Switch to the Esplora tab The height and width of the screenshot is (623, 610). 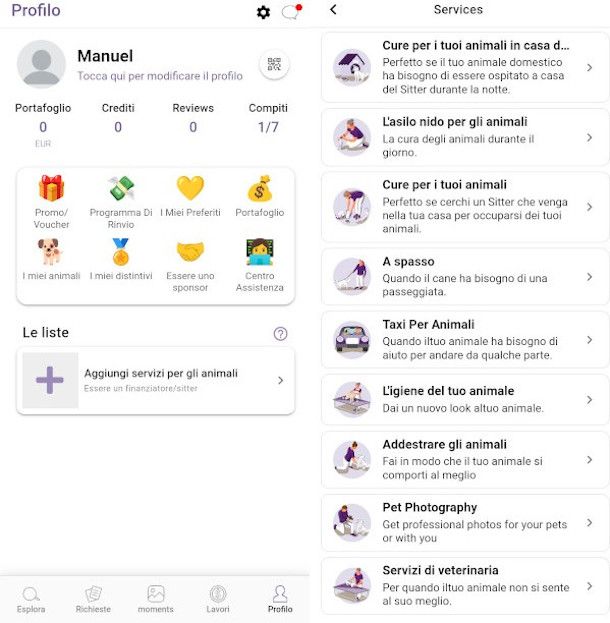coord(31,599)
